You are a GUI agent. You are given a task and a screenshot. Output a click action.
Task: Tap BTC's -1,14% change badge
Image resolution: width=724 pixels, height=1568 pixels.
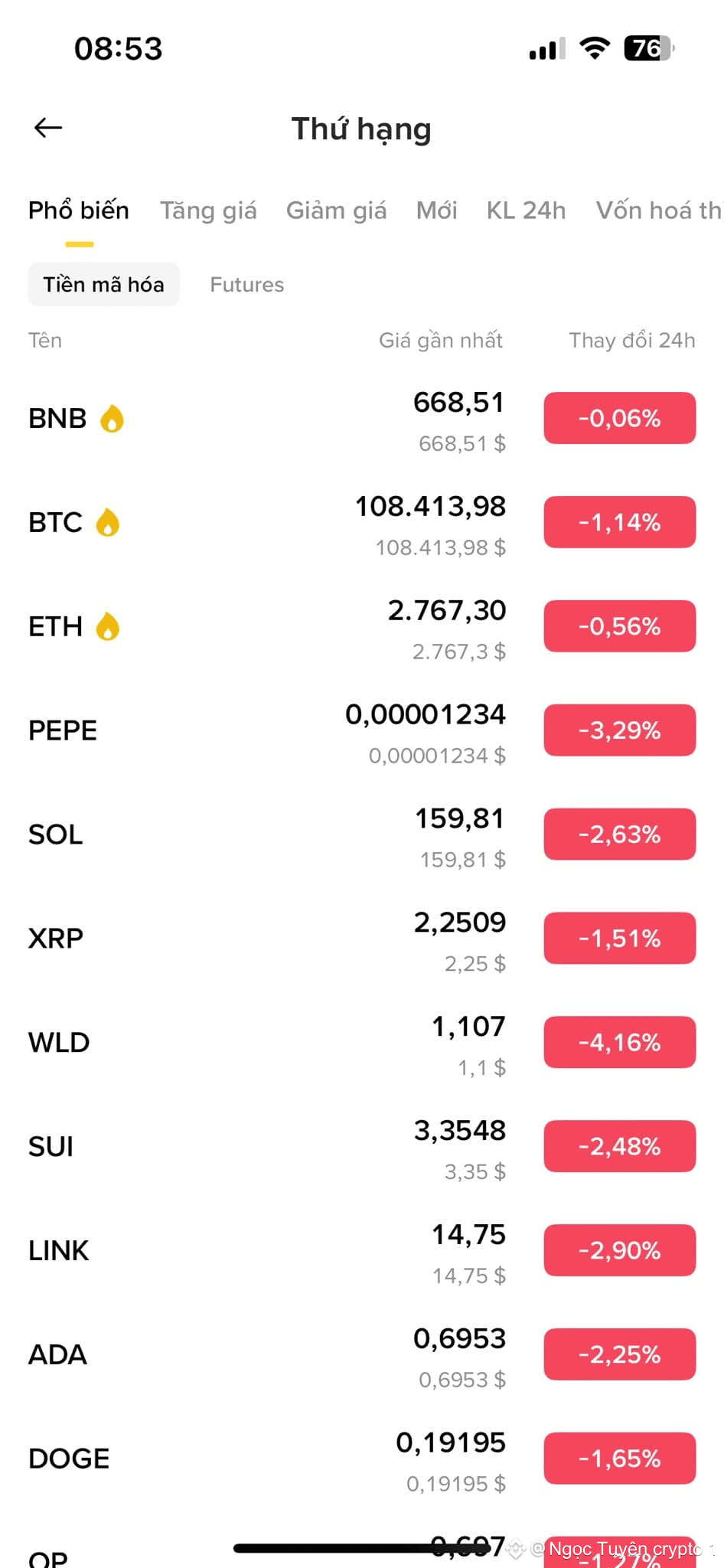(618, 521)
